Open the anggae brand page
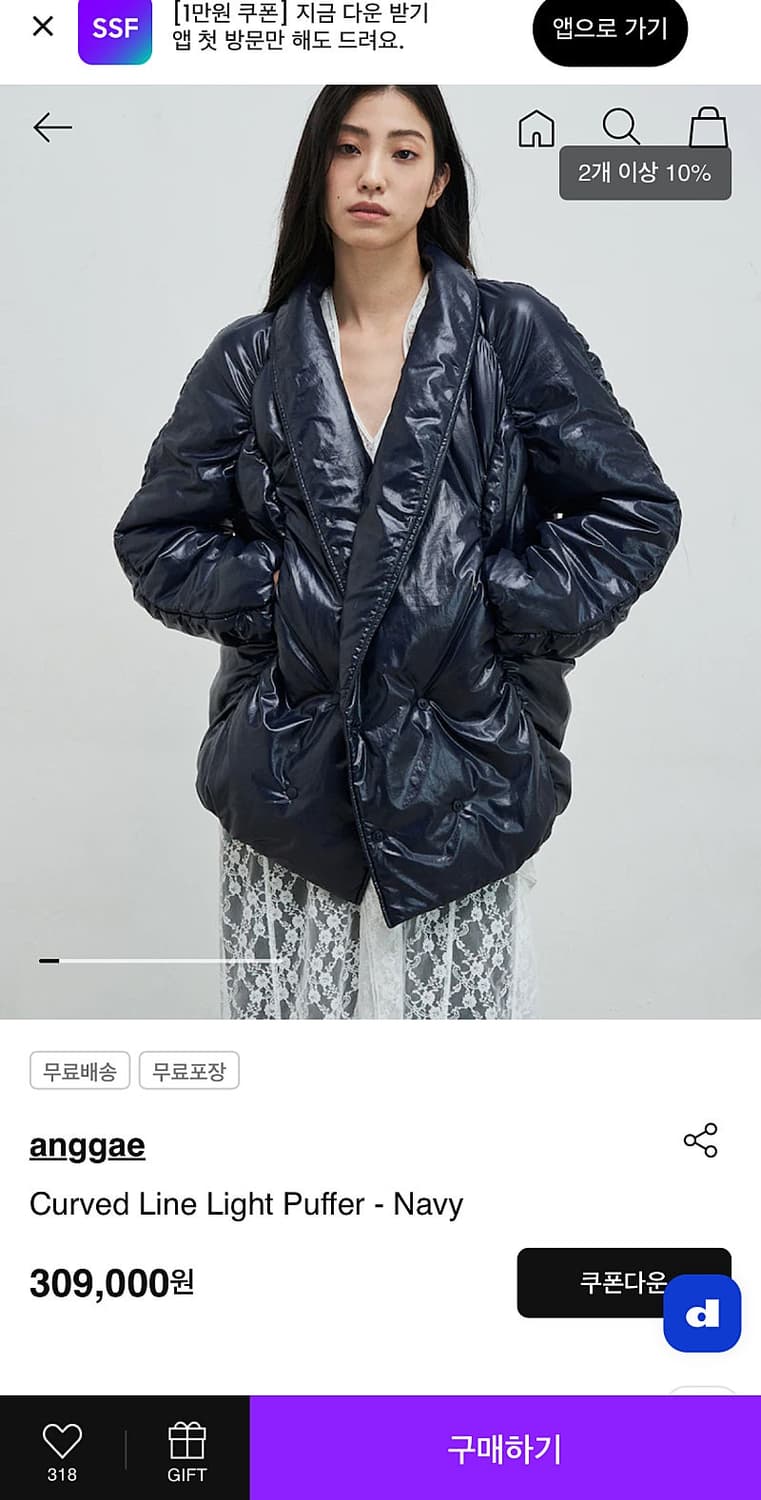Screen dimensions: 761x1500 86,1145
